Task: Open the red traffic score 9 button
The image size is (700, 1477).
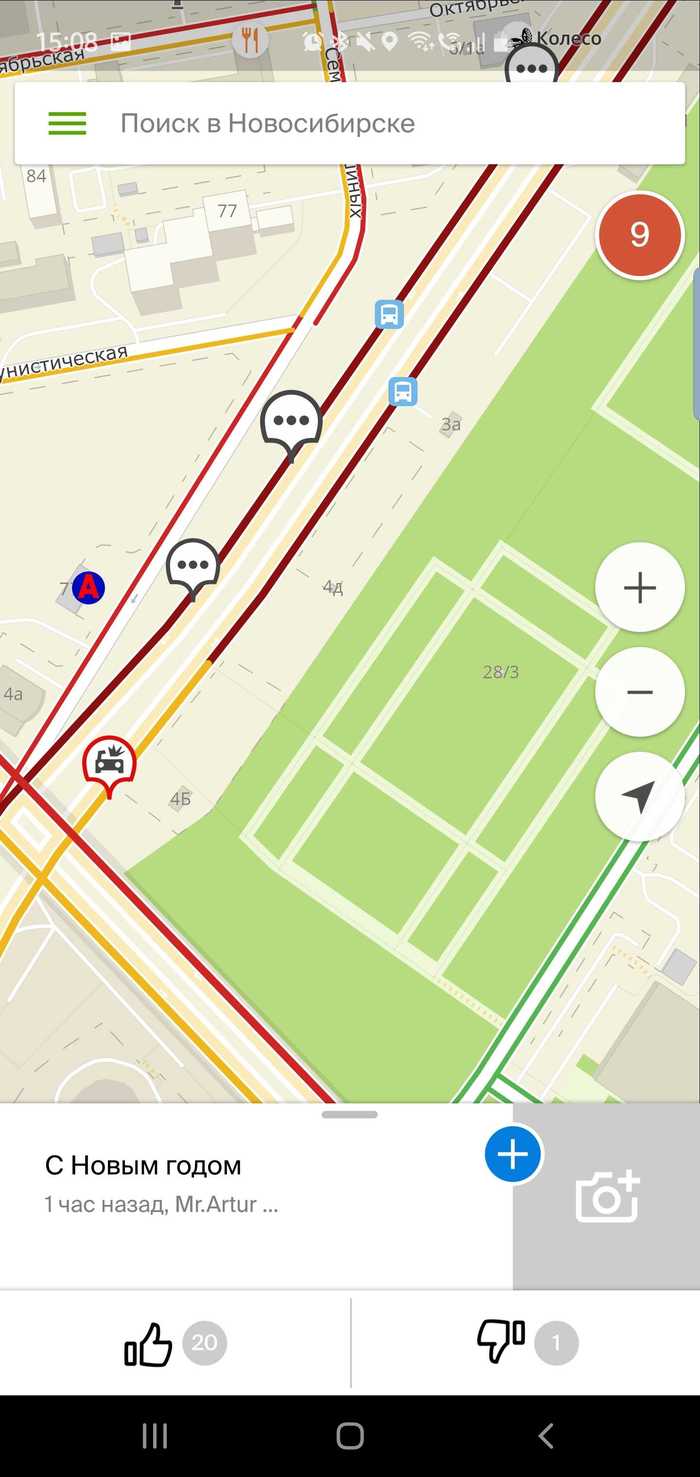Action: click(x=639, y=235)
